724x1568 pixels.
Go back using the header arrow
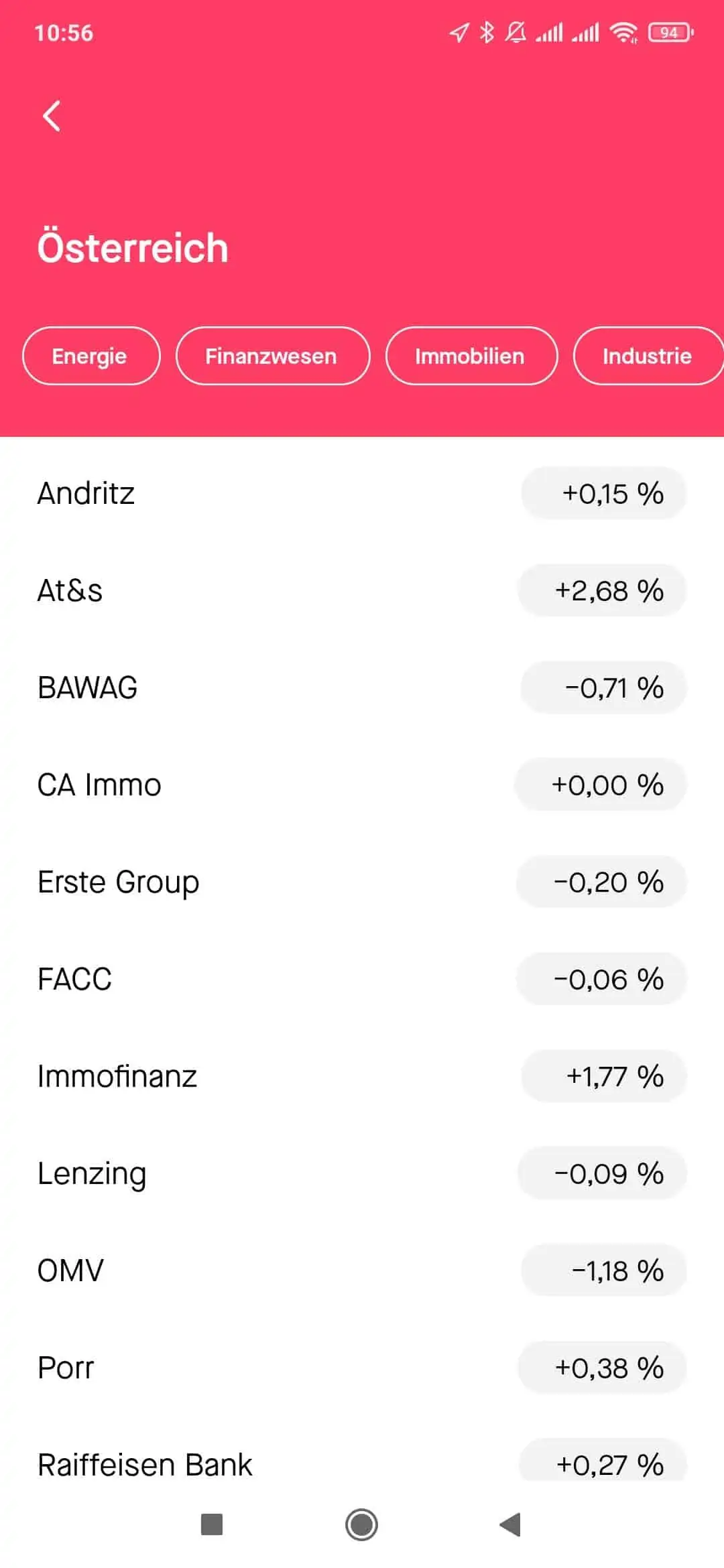point(52,116)
